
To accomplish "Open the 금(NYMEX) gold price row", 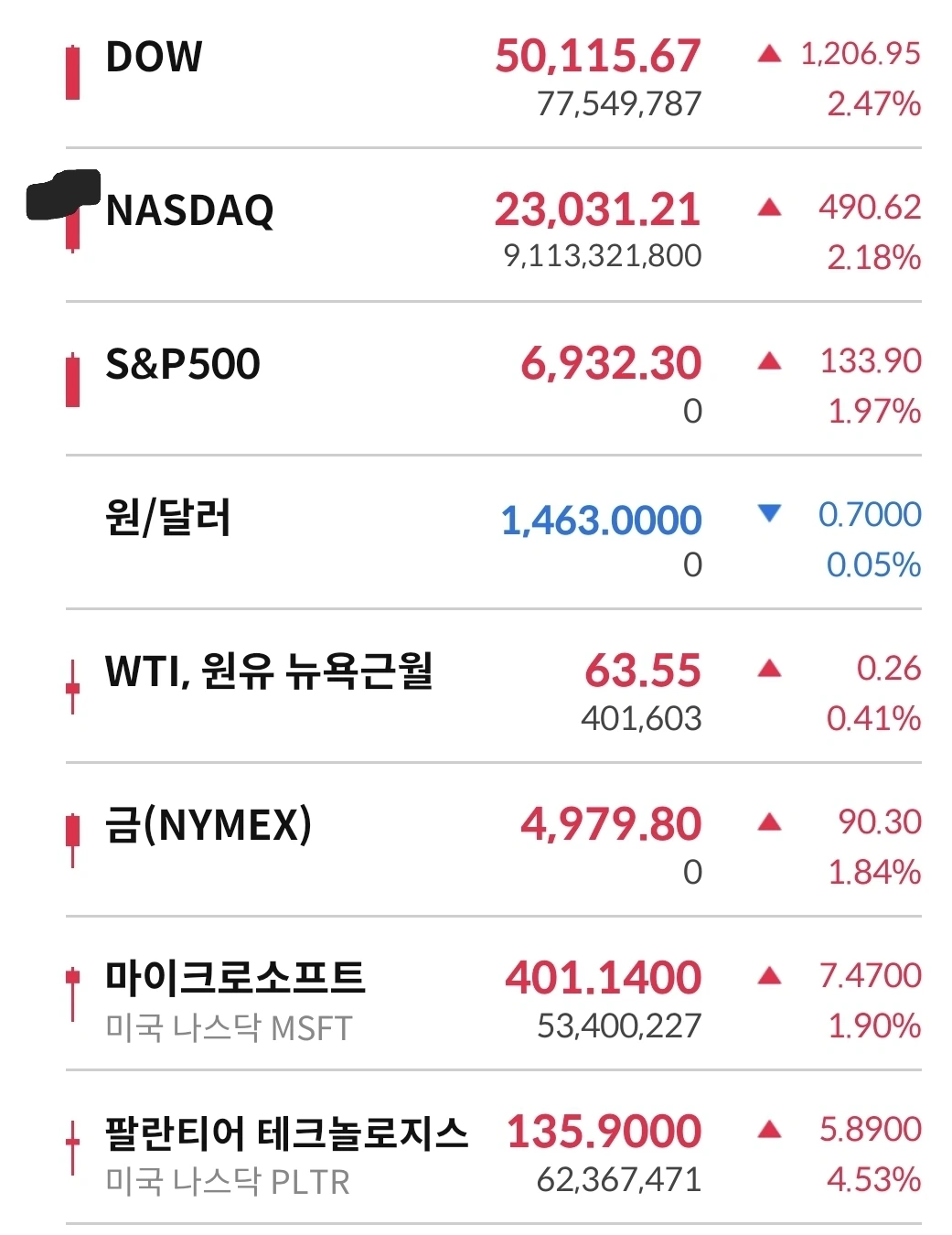I will coord(494,840).
